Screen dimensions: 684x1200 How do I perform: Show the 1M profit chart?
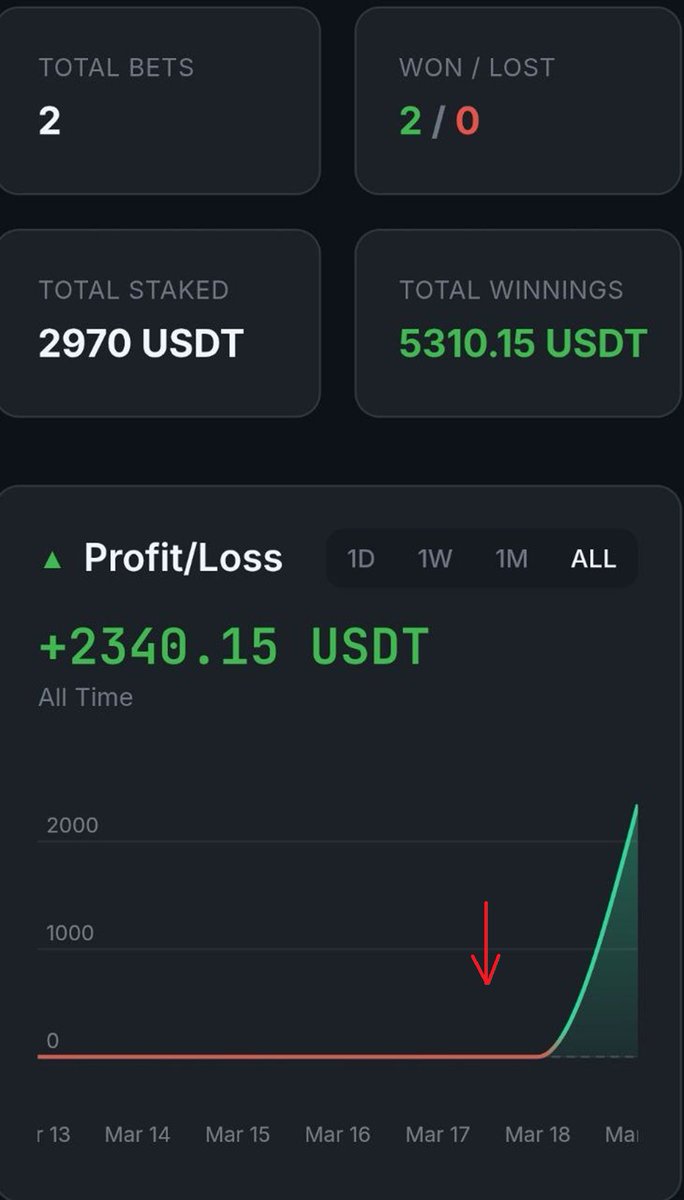click(x=511, y=559)
